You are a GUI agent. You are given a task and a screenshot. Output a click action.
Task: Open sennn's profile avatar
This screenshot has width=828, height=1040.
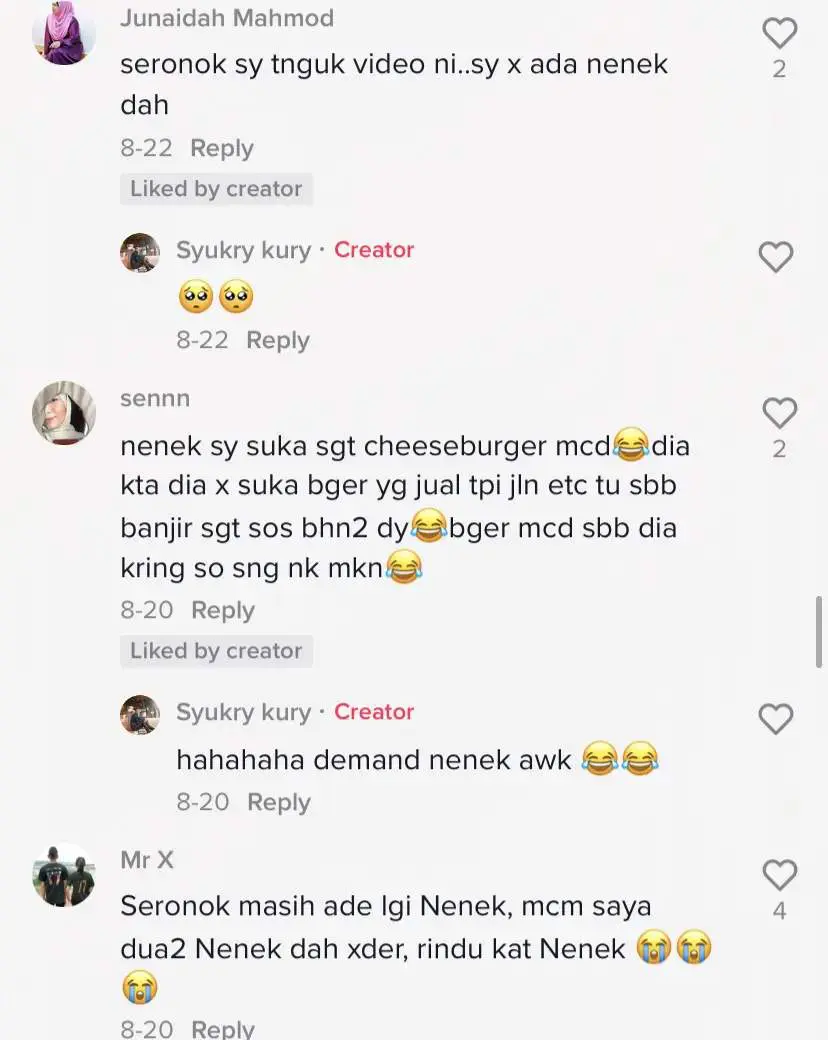click(x=64, y=412)
